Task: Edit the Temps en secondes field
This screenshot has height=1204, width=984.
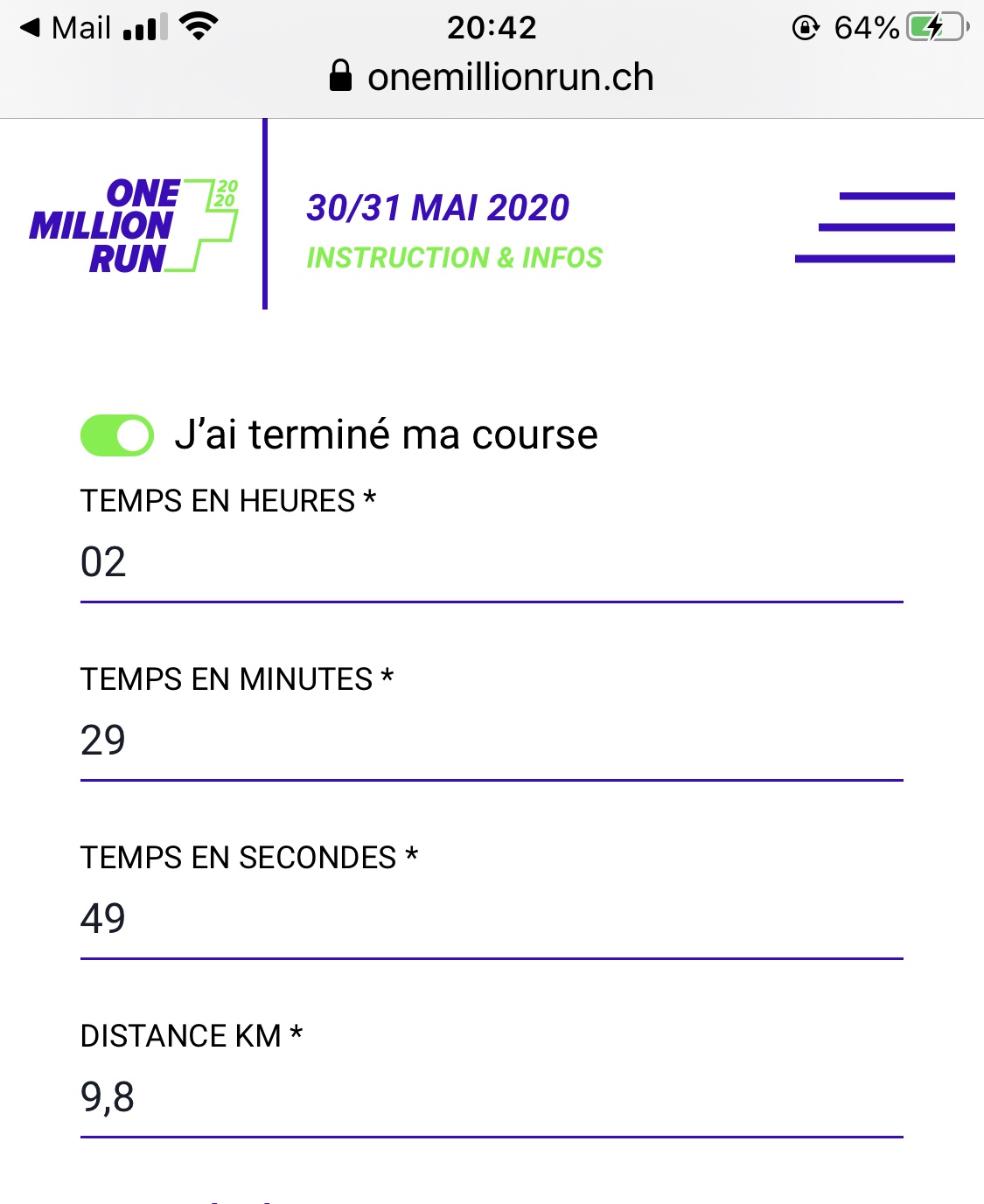Action: (x=490, y=919)
